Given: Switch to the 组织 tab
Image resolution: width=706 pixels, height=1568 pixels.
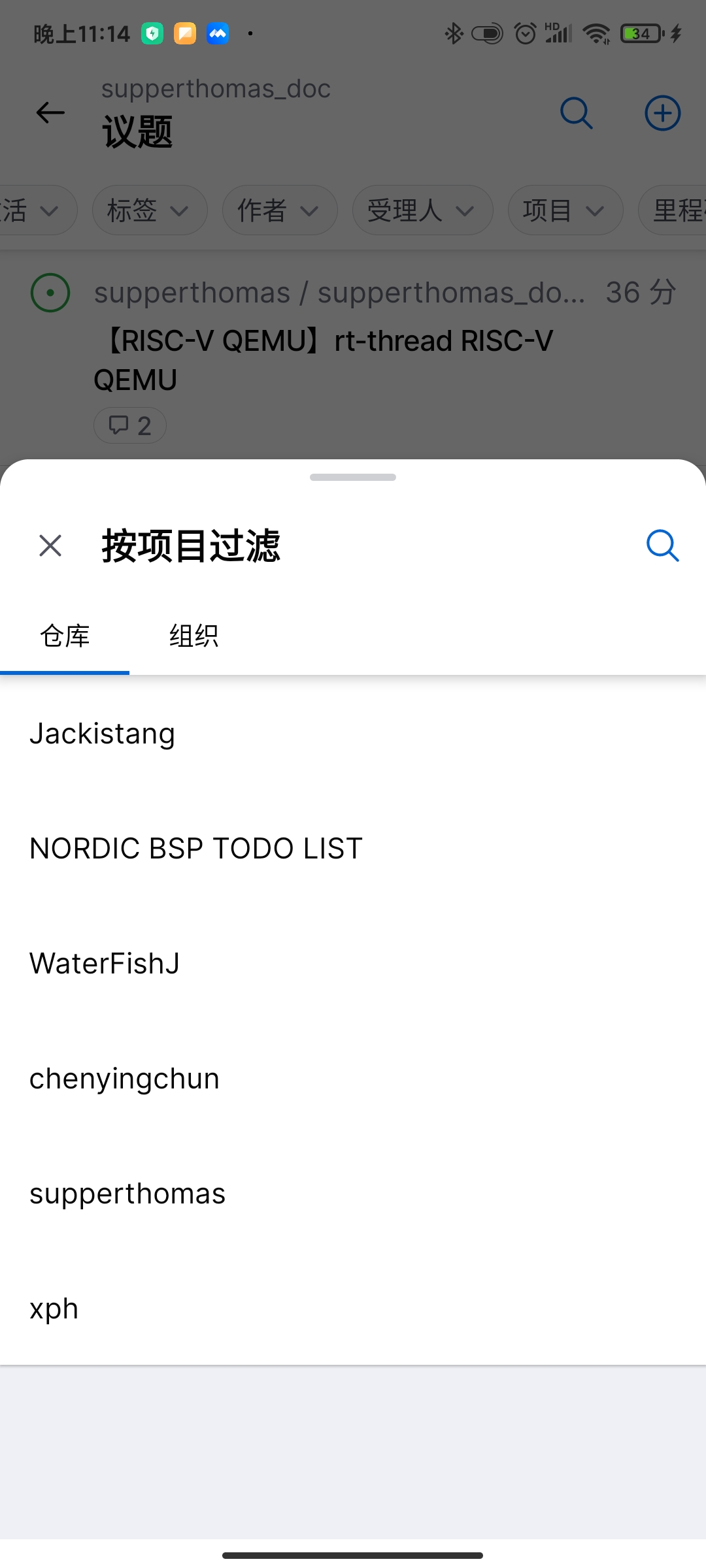Looking at the screenshot, I should tap(193, 635).
